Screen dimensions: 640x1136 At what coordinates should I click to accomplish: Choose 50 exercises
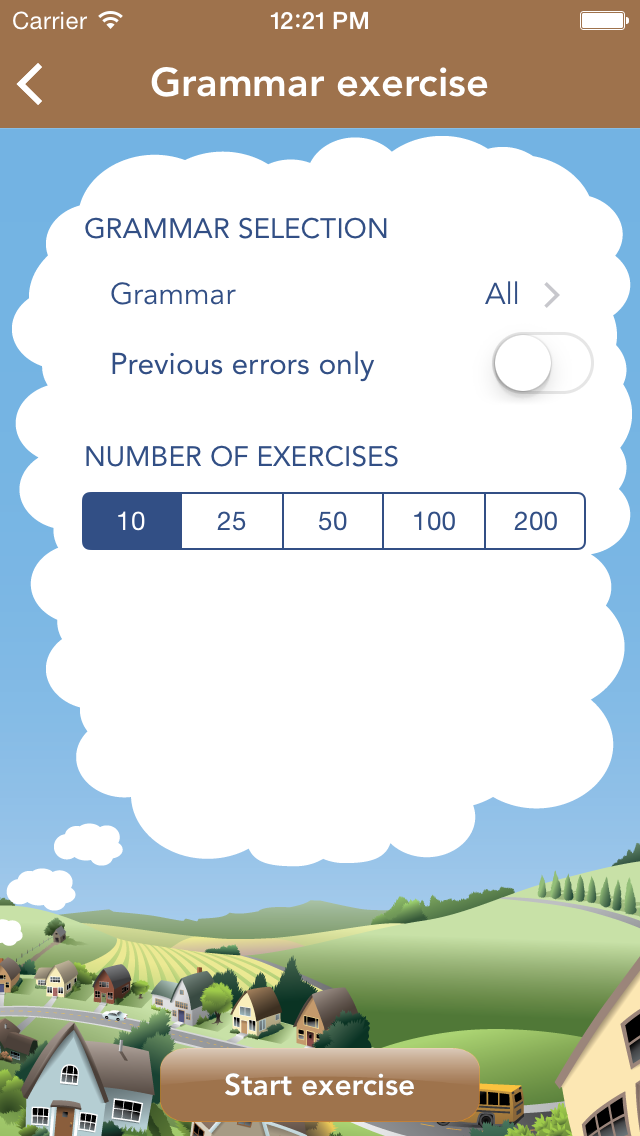(x=333, y=521)
